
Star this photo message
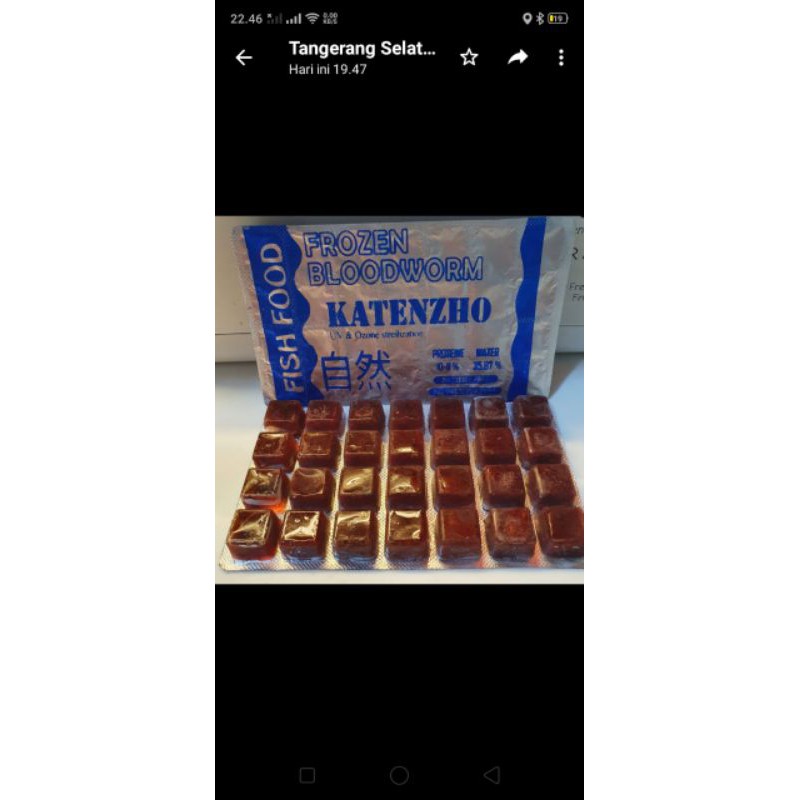[469, 58]
